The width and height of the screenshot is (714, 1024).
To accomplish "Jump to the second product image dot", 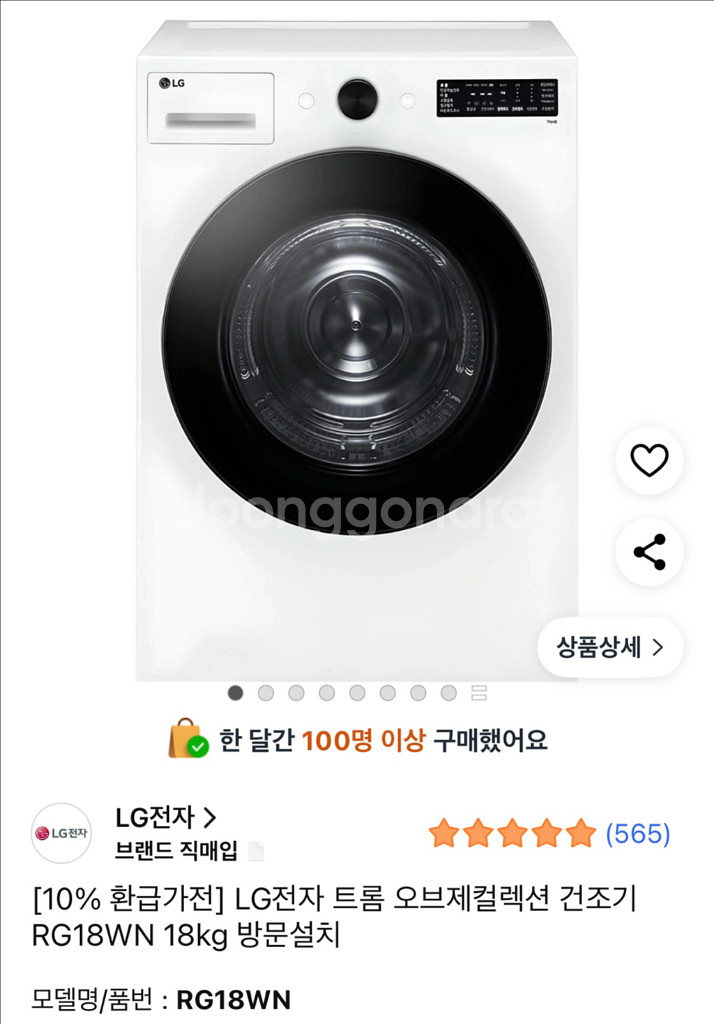I will [266, 693].
